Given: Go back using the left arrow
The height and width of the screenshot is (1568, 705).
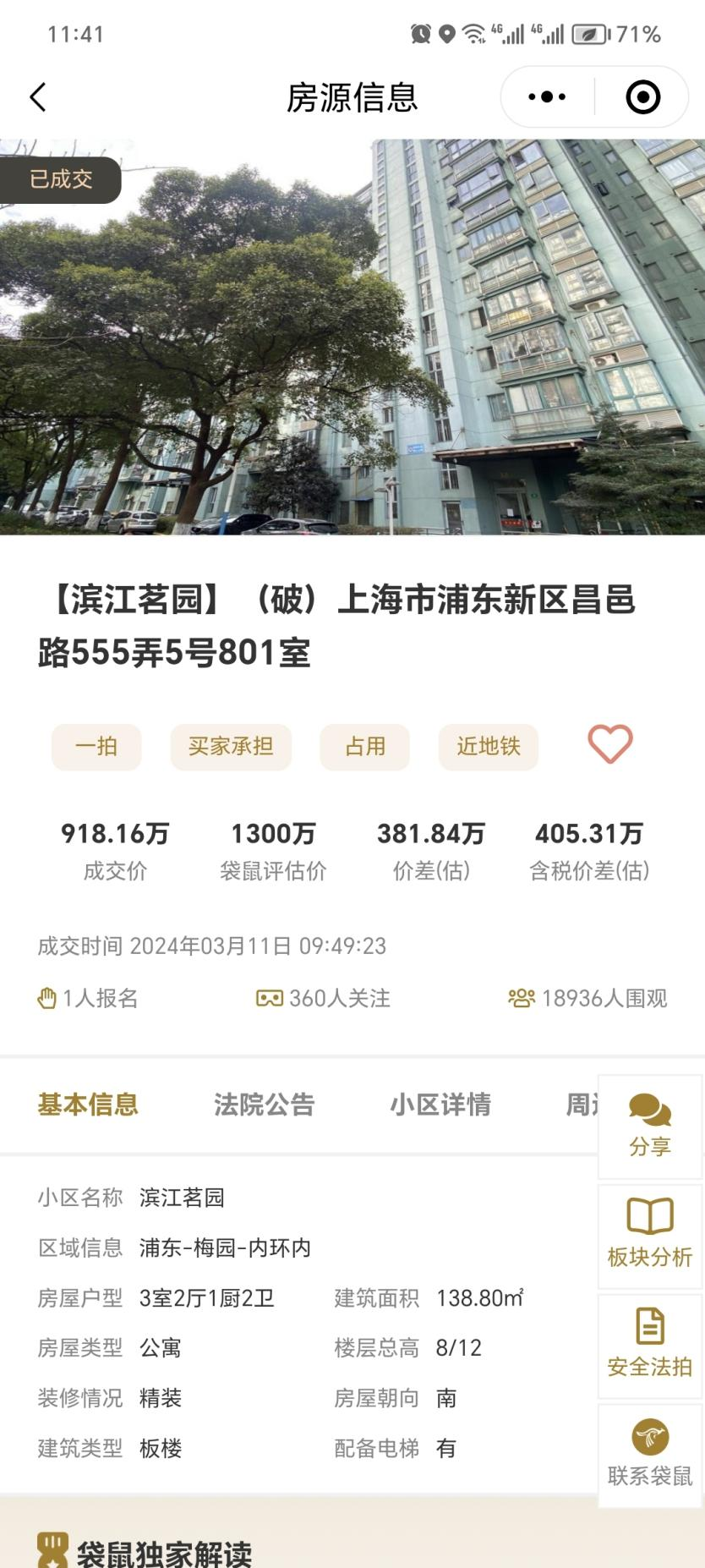Looking at the screenshot, I should tap(36, 96).
